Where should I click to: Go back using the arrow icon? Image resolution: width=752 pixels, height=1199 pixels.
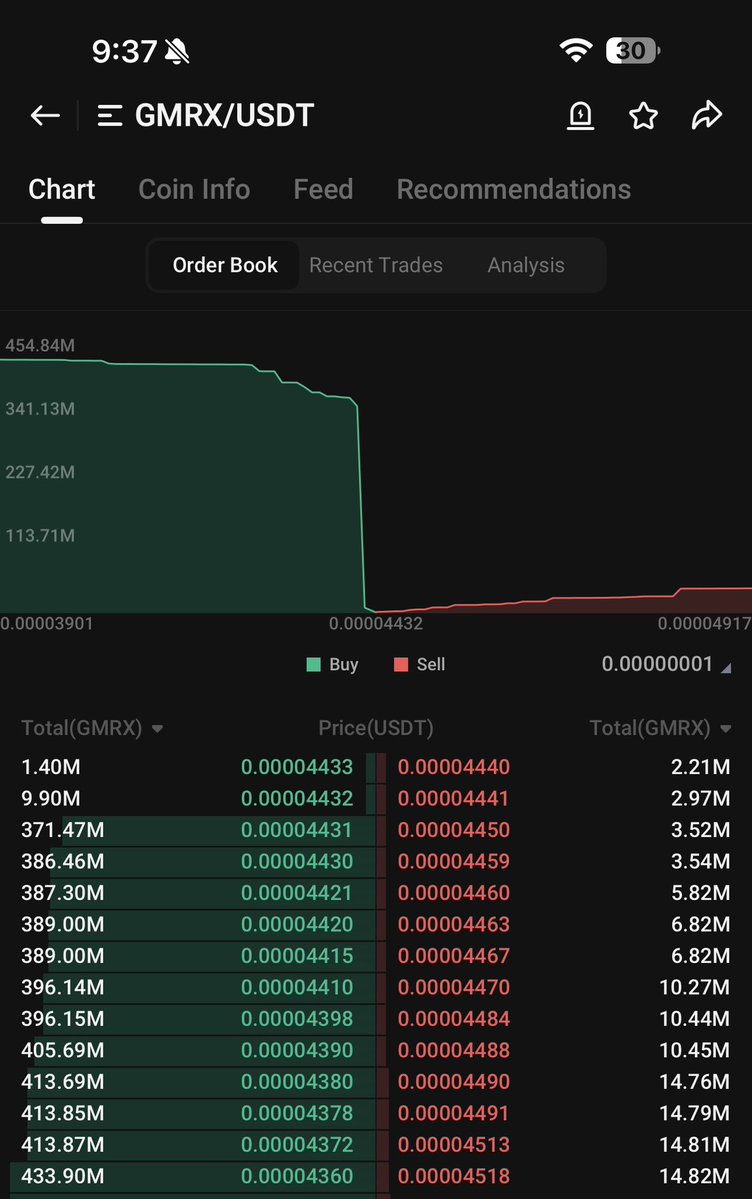tap(45, 116)
